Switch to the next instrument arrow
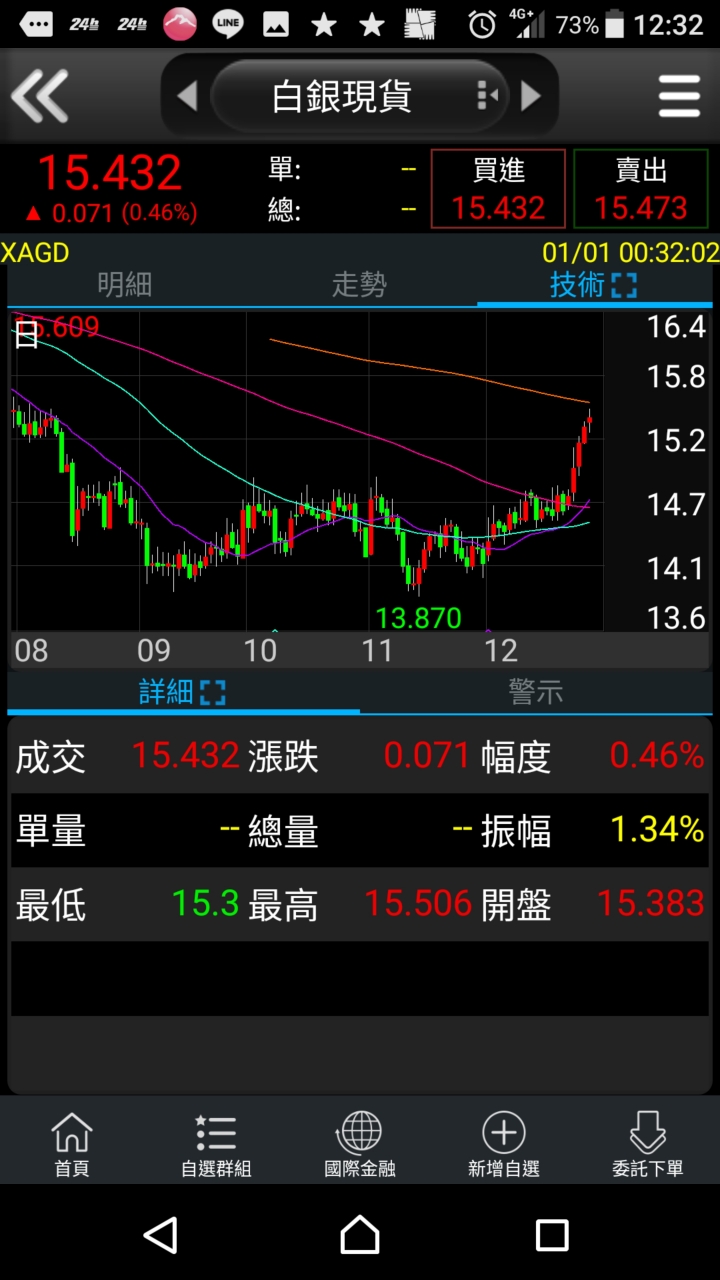Screen dimensions: 720x1280 click(x=531, y=96)
